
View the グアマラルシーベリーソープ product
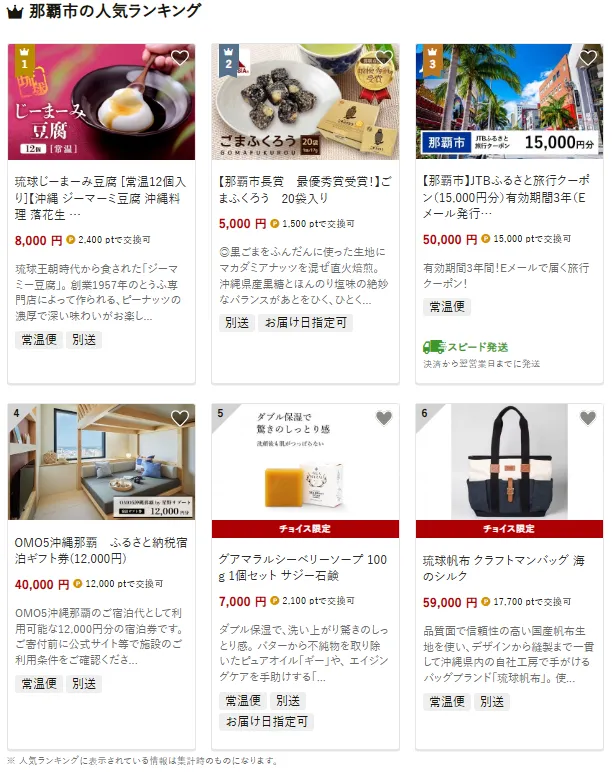(x=307, y=568)
